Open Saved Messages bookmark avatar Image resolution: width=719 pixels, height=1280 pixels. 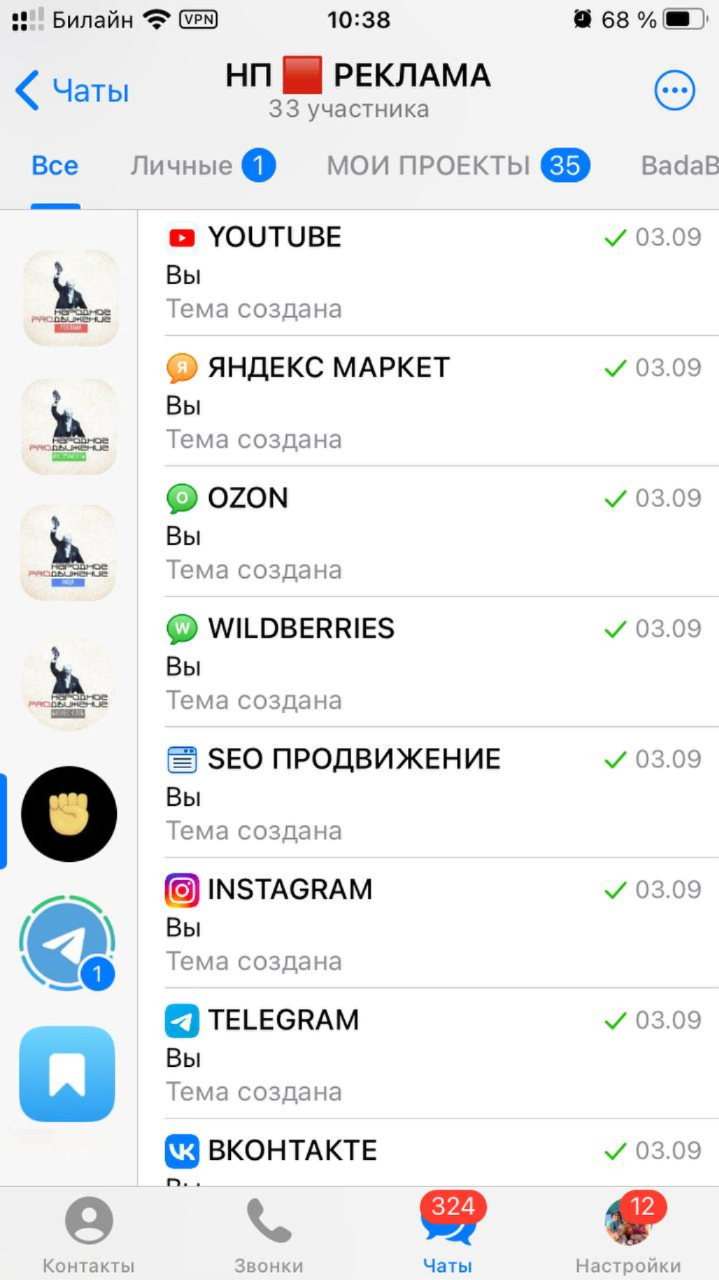tap(68, 1074)
